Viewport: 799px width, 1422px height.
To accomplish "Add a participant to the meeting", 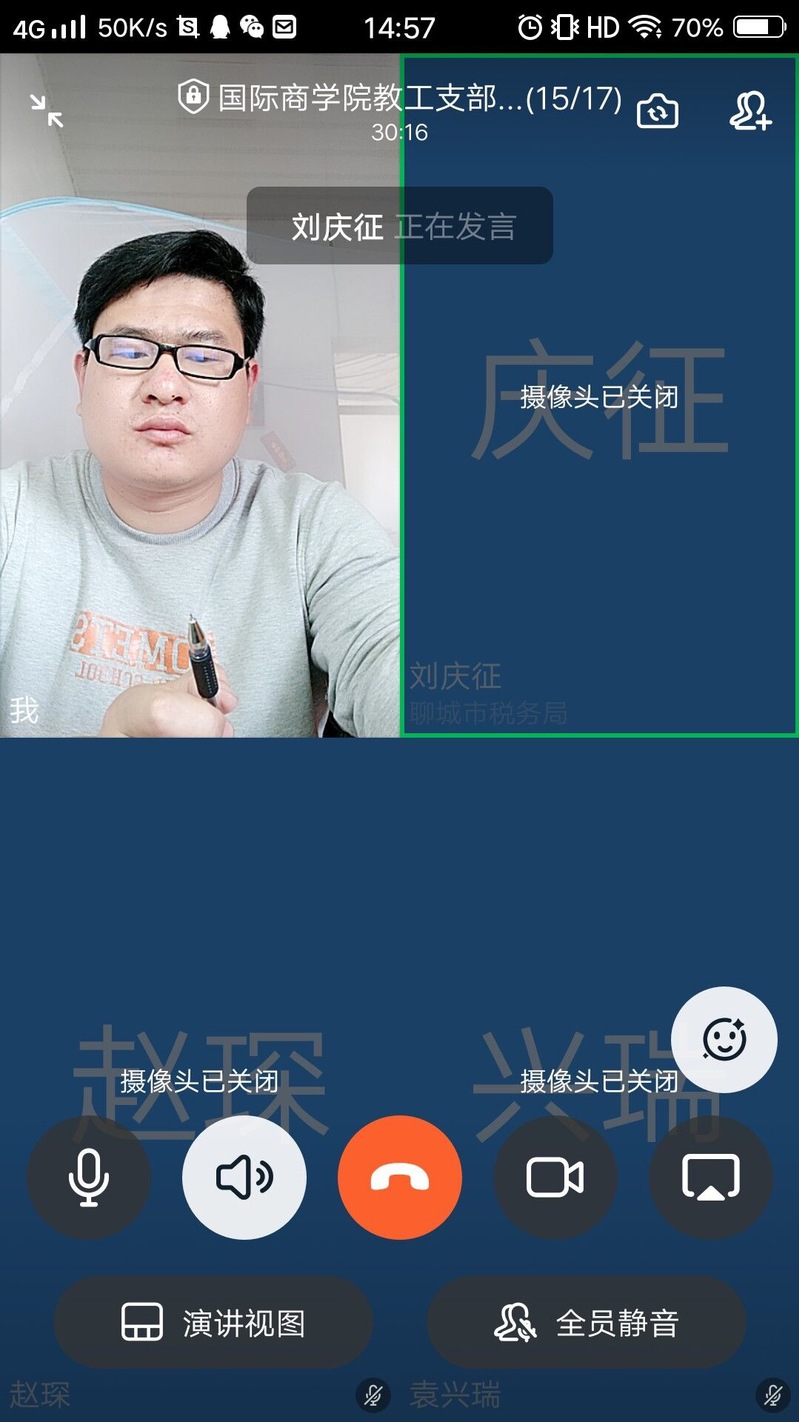I will [x=750, y=110].
